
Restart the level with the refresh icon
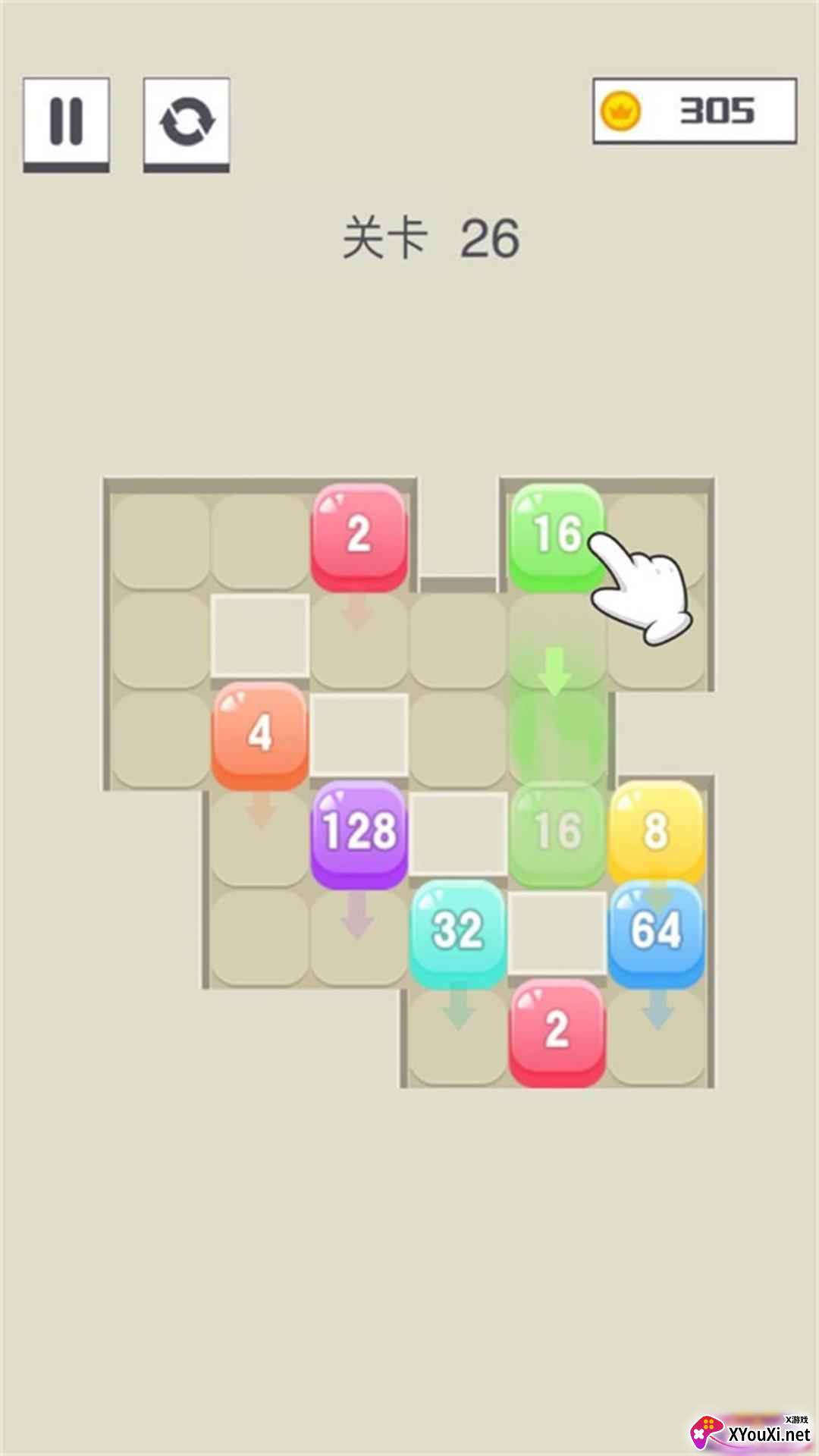(x=187, y=124)
